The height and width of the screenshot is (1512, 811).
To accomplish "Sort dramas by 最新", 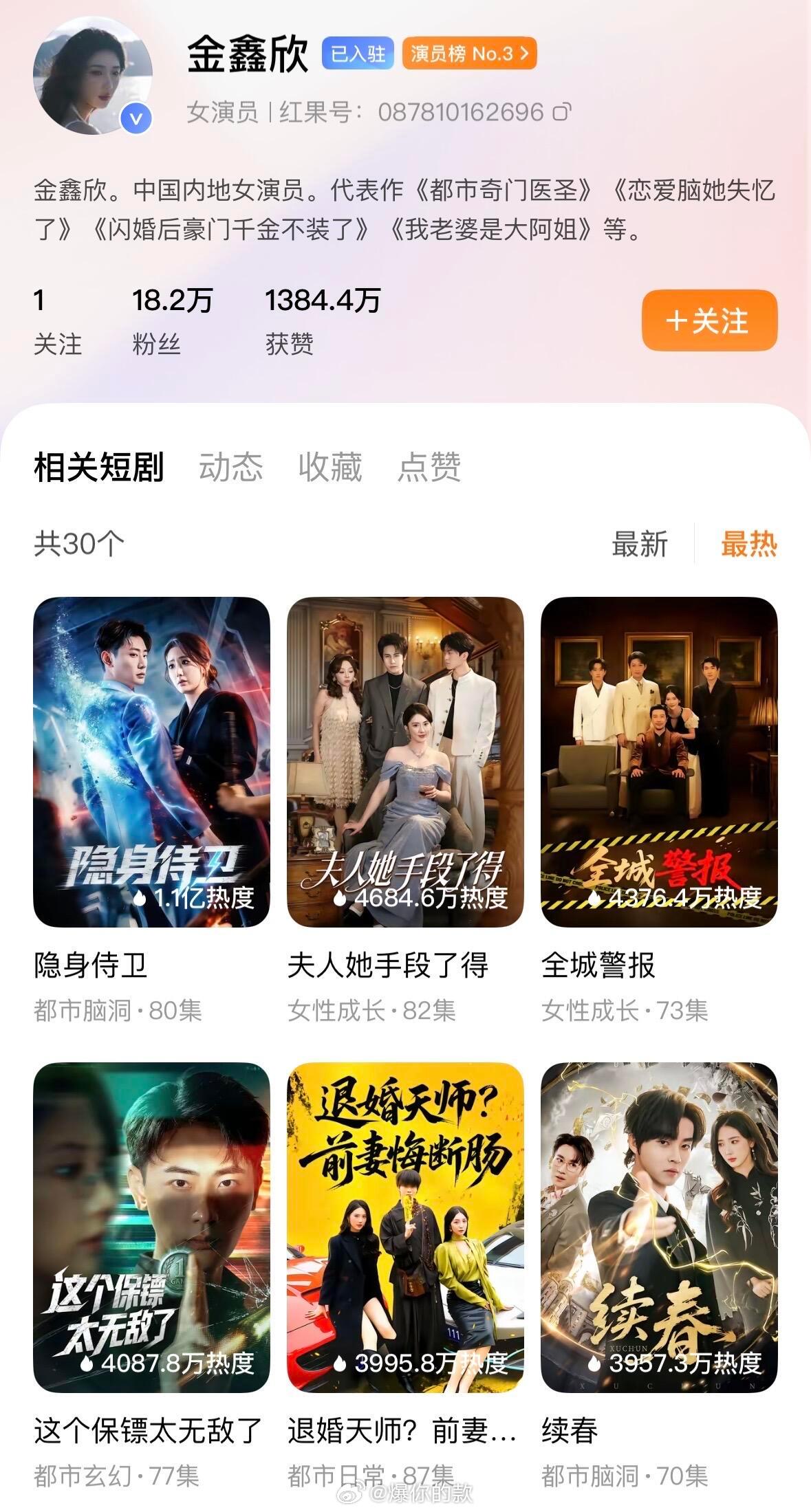I will click(639, 544).
